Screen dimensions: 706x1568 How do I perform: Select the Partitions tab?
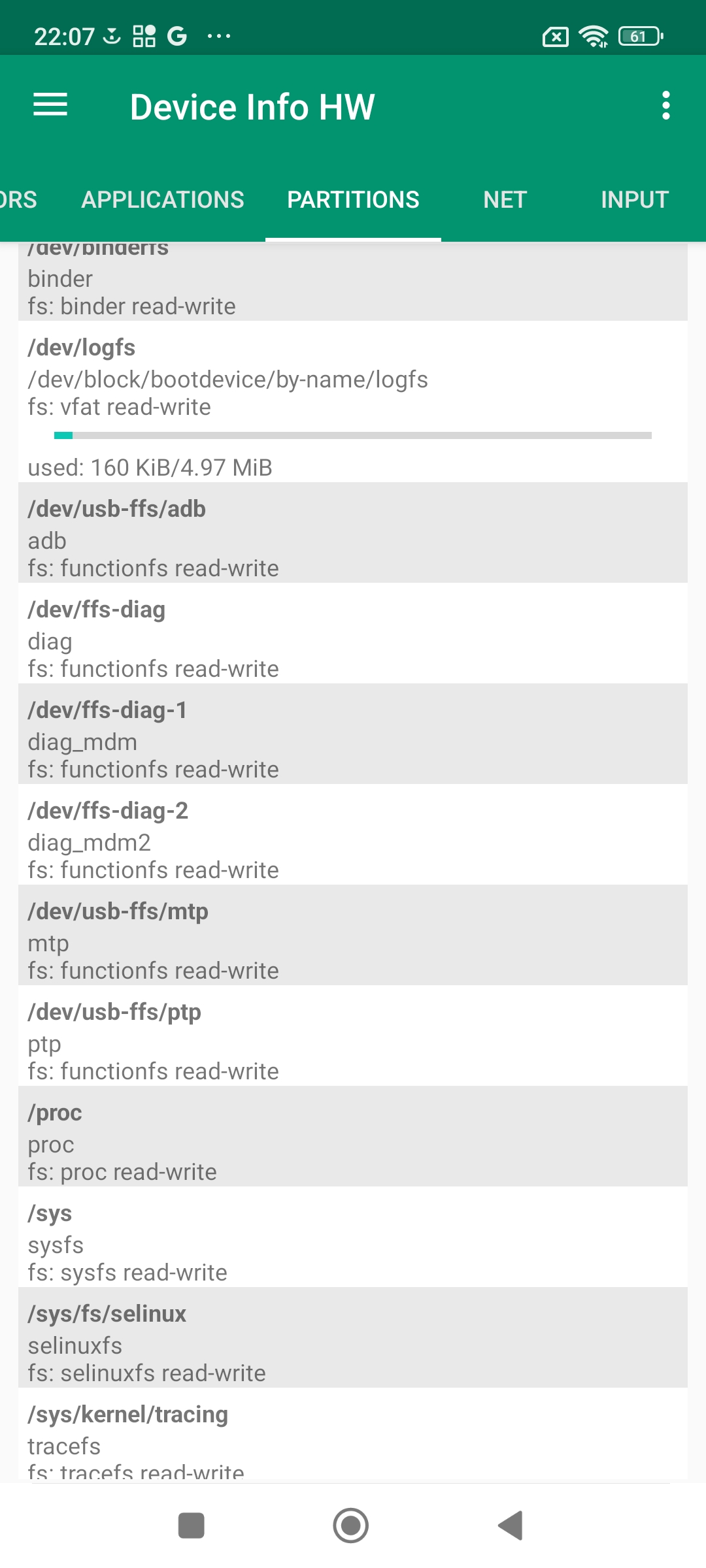click(353, 200)
